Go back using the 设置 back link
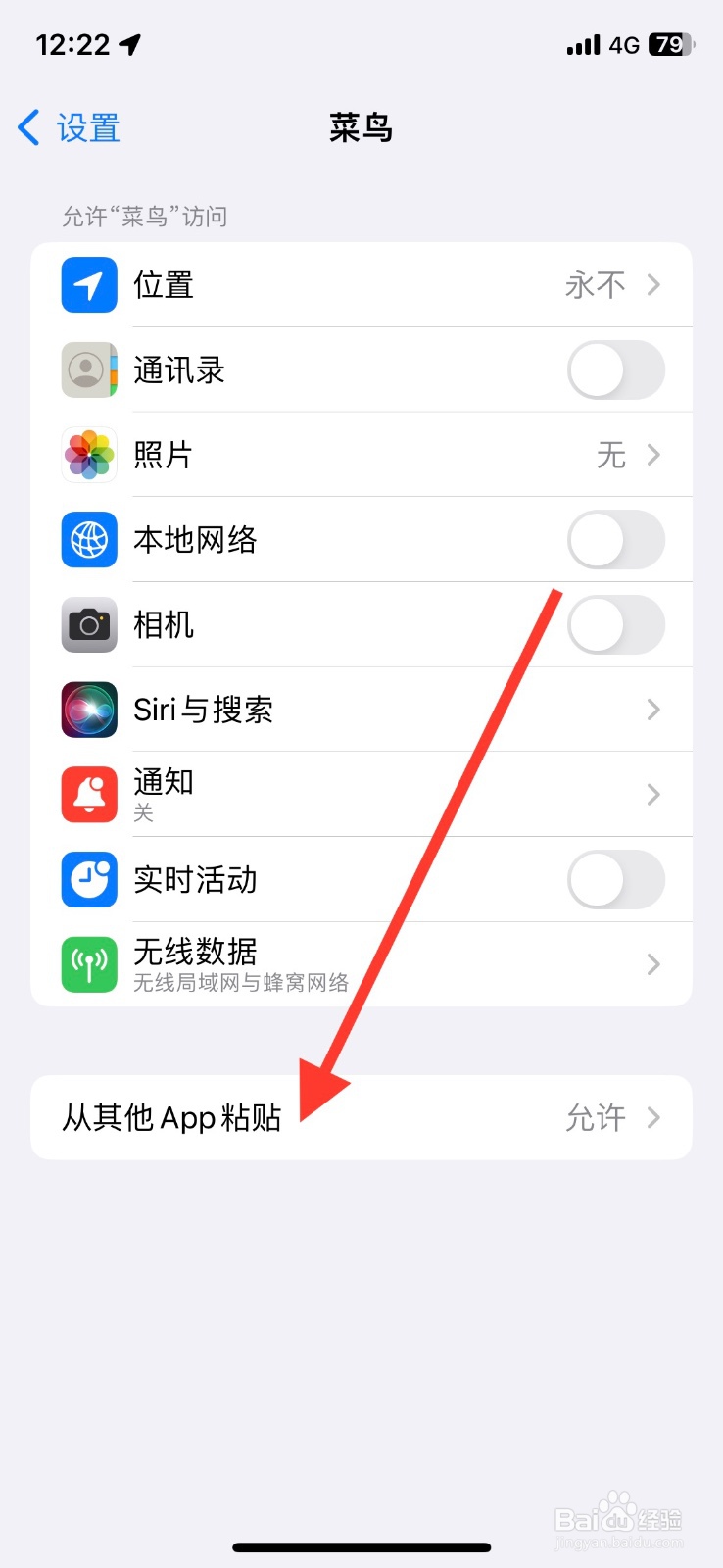This screenshot has width=723, height=1568. click(67, 127)
